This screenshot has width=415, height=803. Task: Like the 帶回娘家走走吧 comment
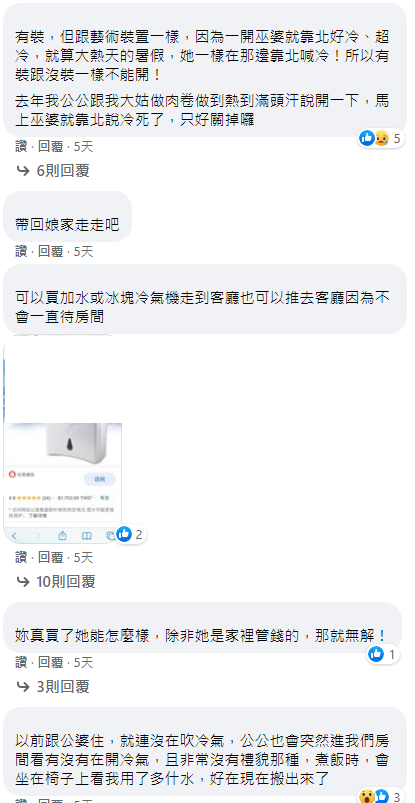click(x=21, y=251)
